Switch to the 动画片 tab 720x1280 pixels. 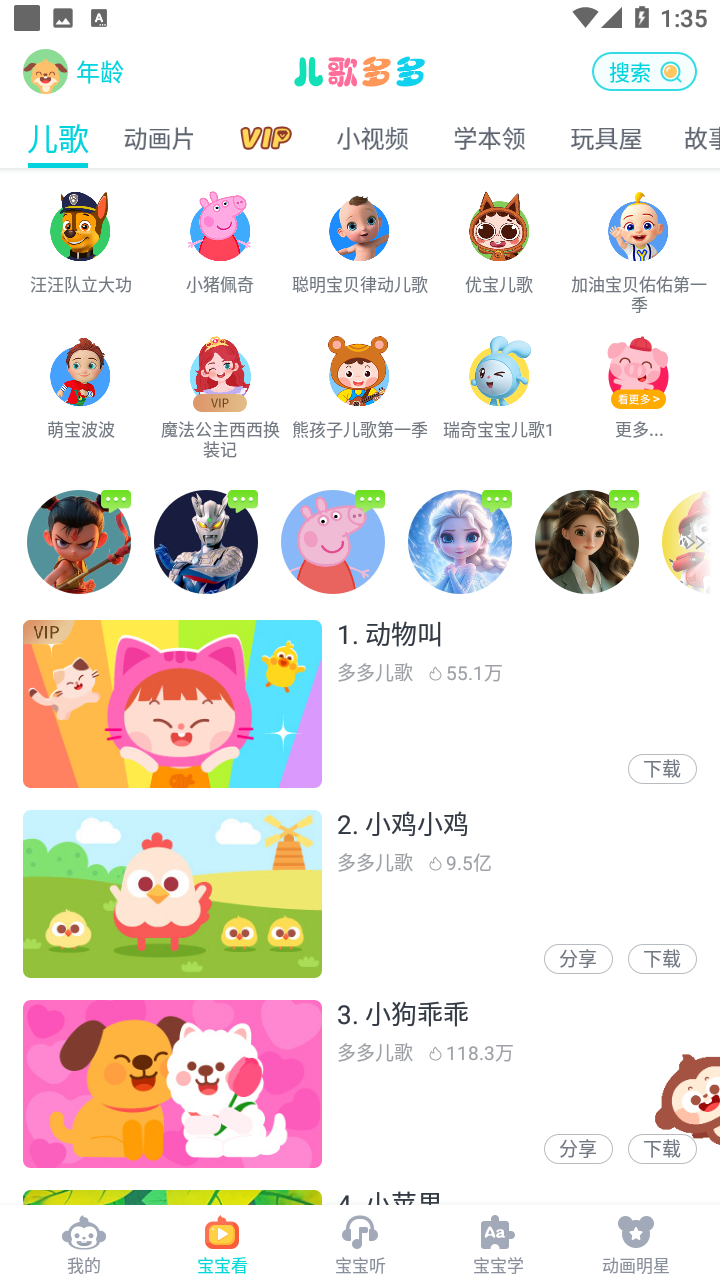(x=159, y=139)
